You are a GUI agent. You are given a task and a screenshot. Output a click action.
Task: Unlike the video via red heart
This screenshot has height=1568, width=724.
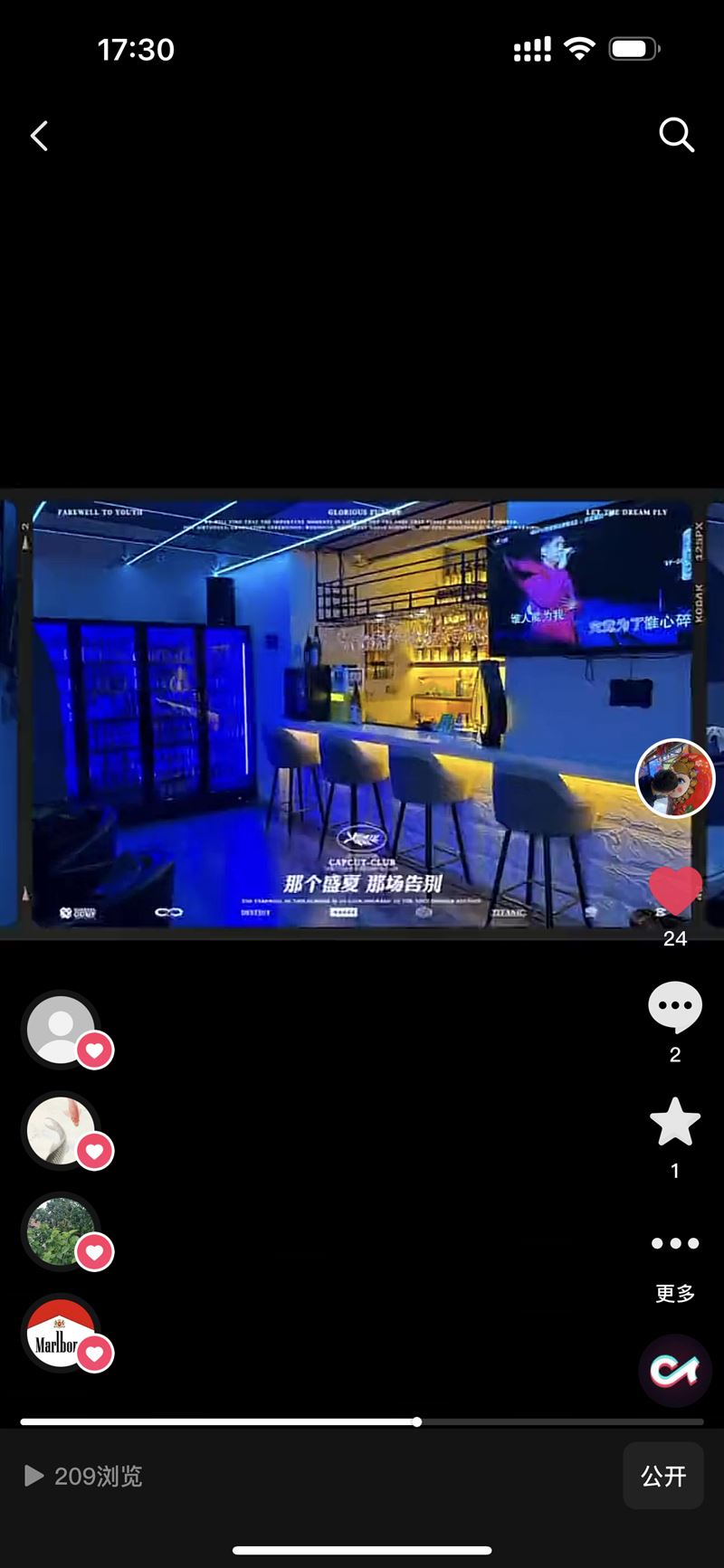675,891
